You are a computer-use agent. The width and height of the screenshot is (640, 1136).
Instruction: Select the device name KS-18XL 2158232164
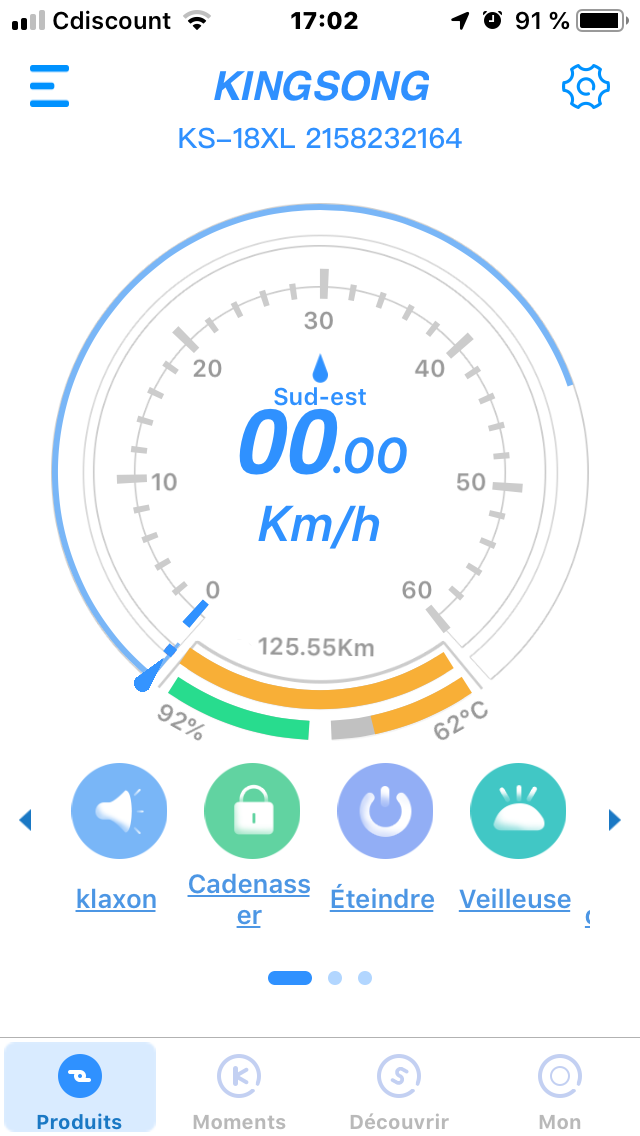(x=320, y=138)
